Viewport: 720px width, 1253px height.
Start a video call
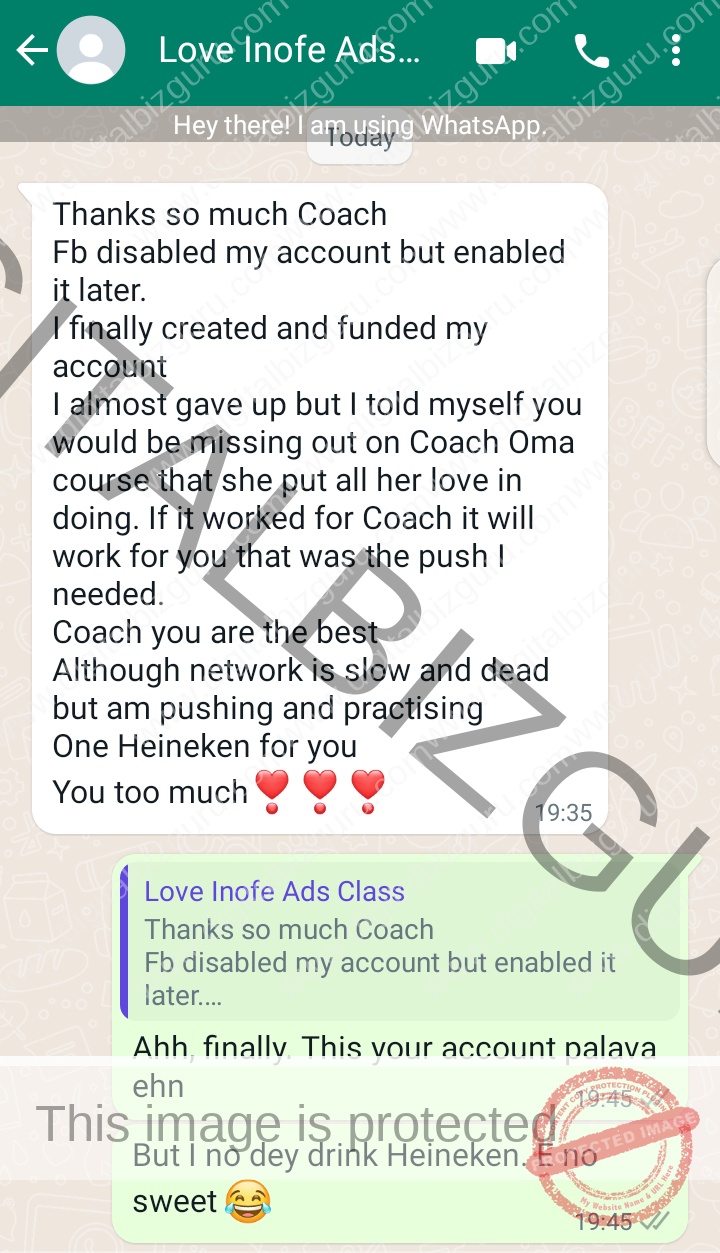(x=495, y=51)
